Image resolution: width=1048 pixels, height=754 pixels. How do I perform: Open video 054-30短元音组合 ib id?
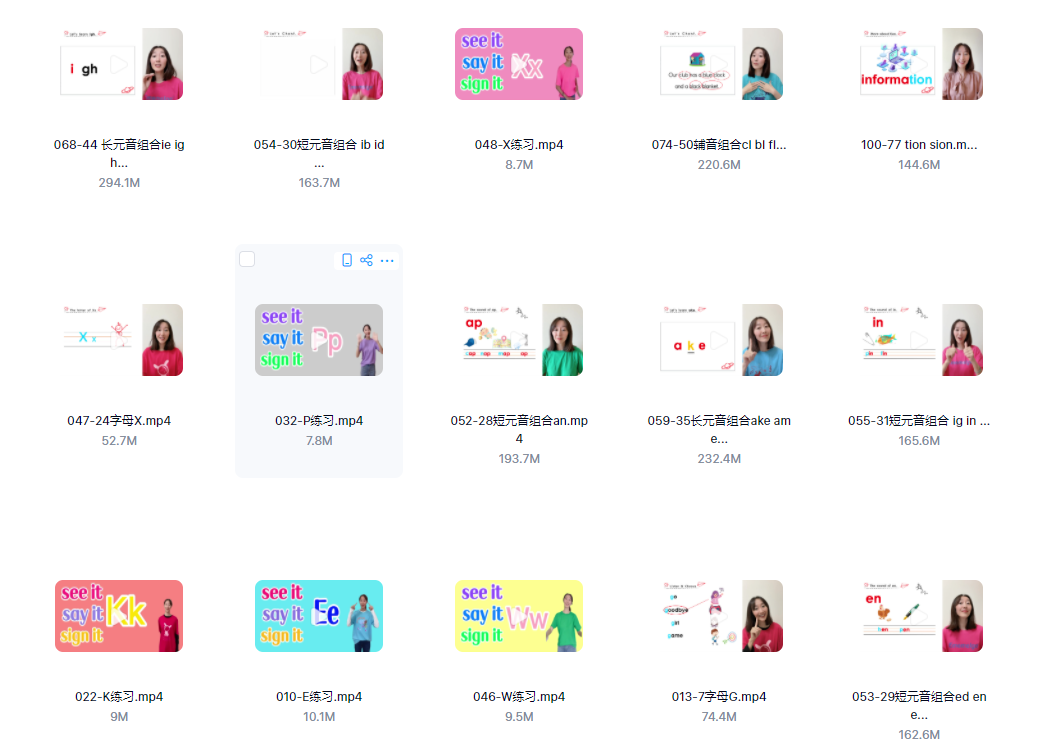pyautogui.click(x=319, y=64)
